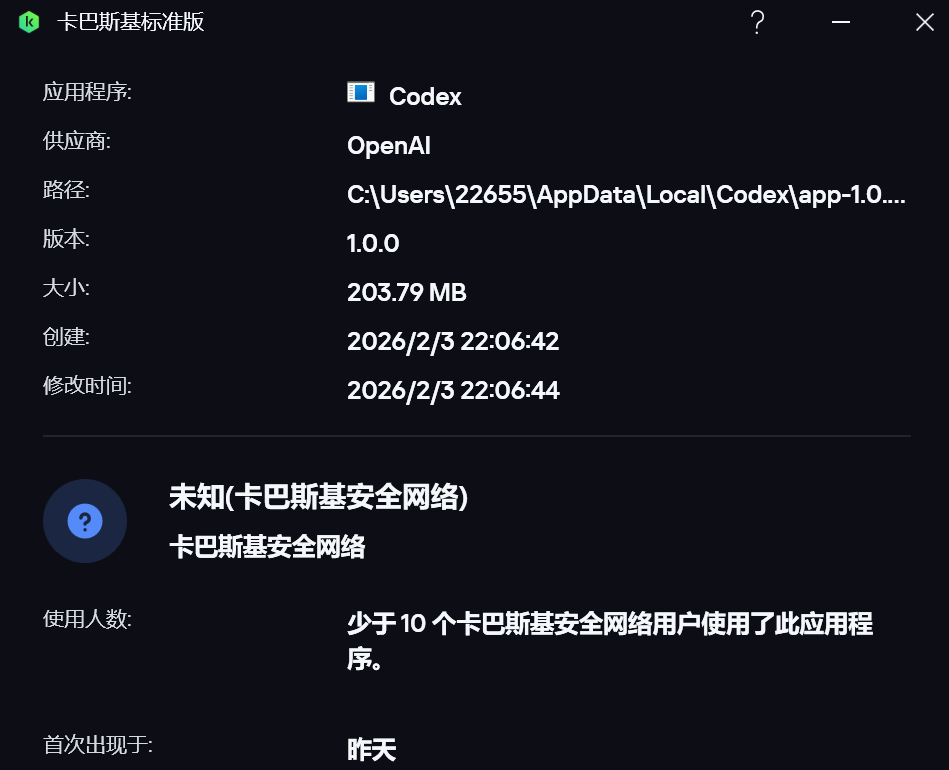Close the Kaspersky window
The width and height of the screenshot is (949, 770).
(924, 22)
